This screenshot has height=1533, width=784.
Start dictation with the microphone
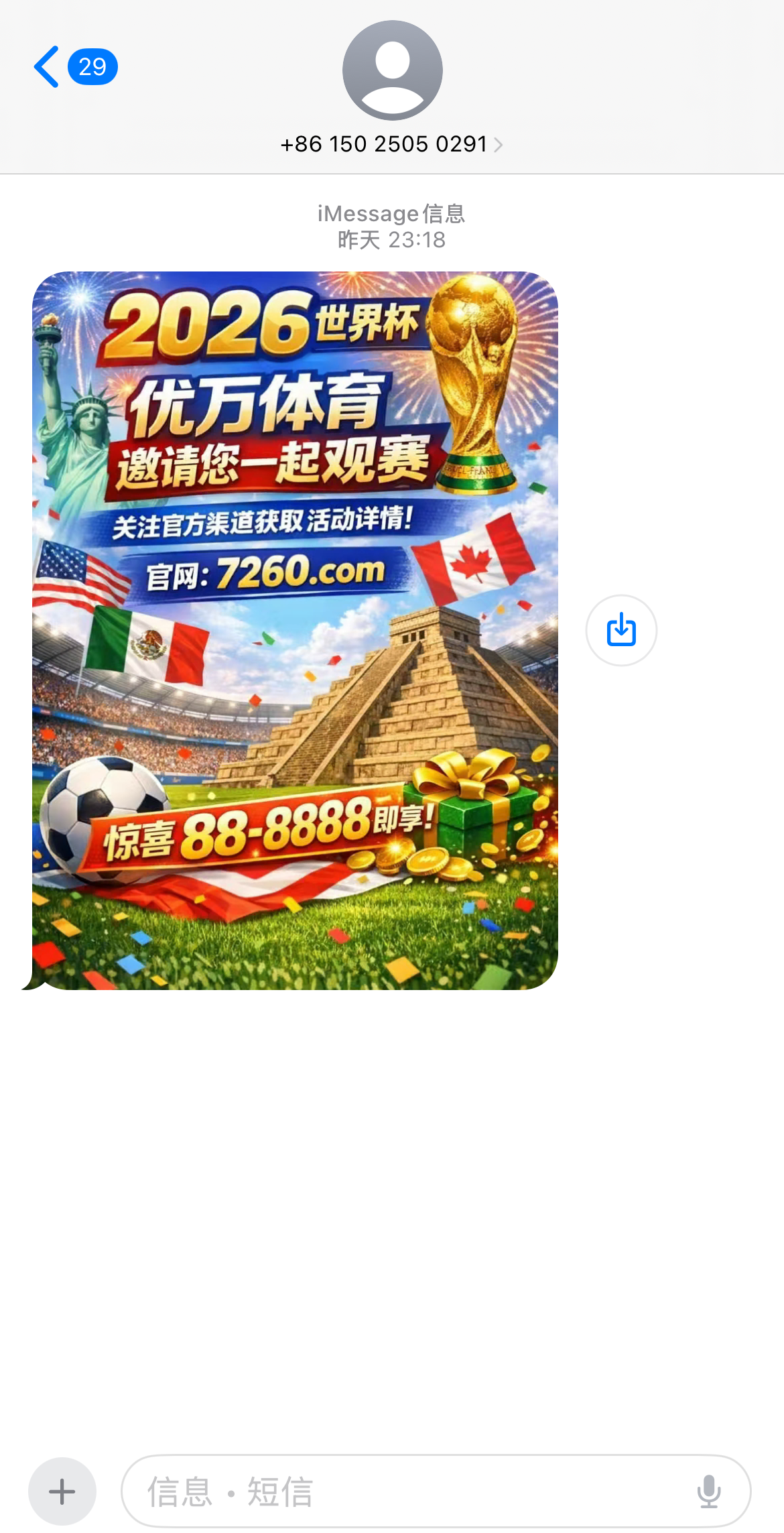click(708, 1491)
